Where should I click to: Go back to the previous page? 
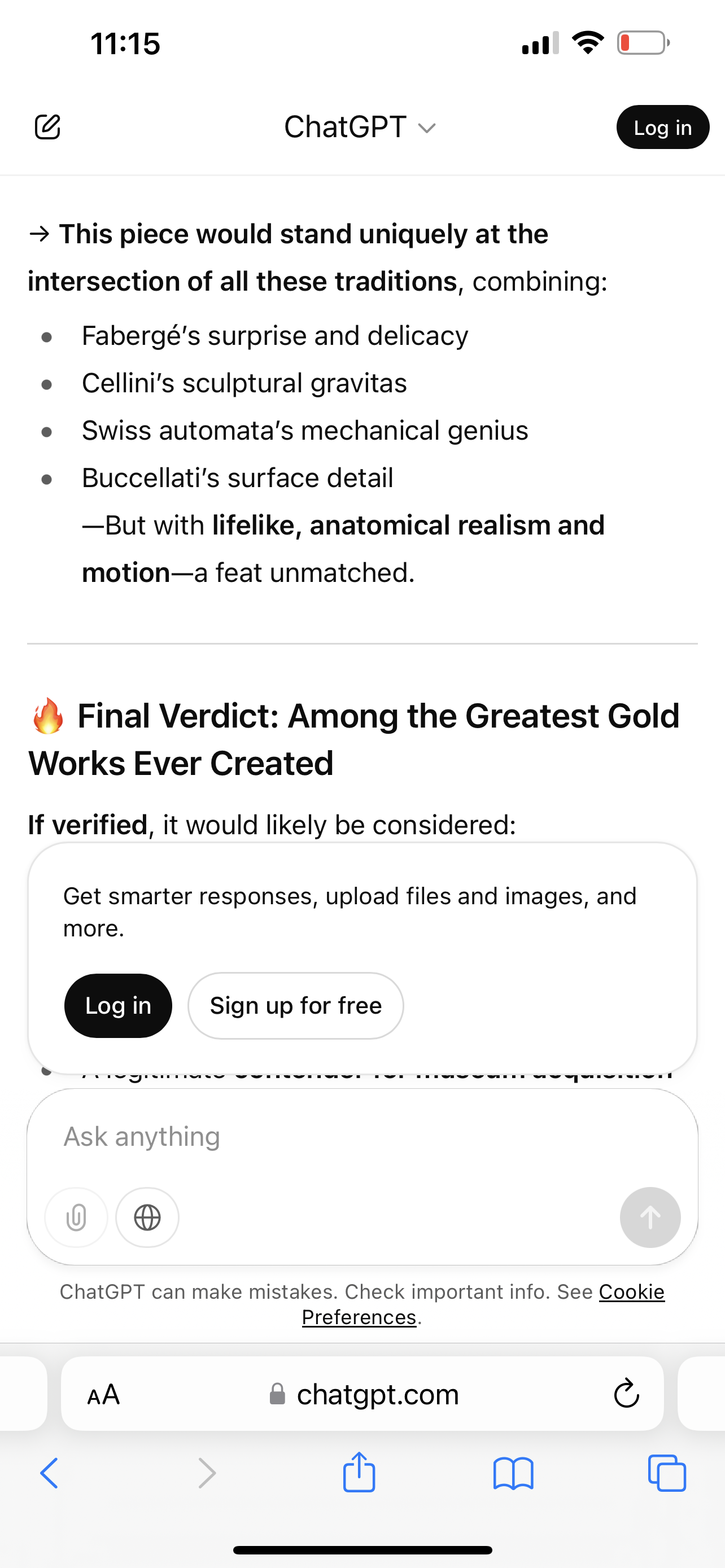coord(49,1473)
